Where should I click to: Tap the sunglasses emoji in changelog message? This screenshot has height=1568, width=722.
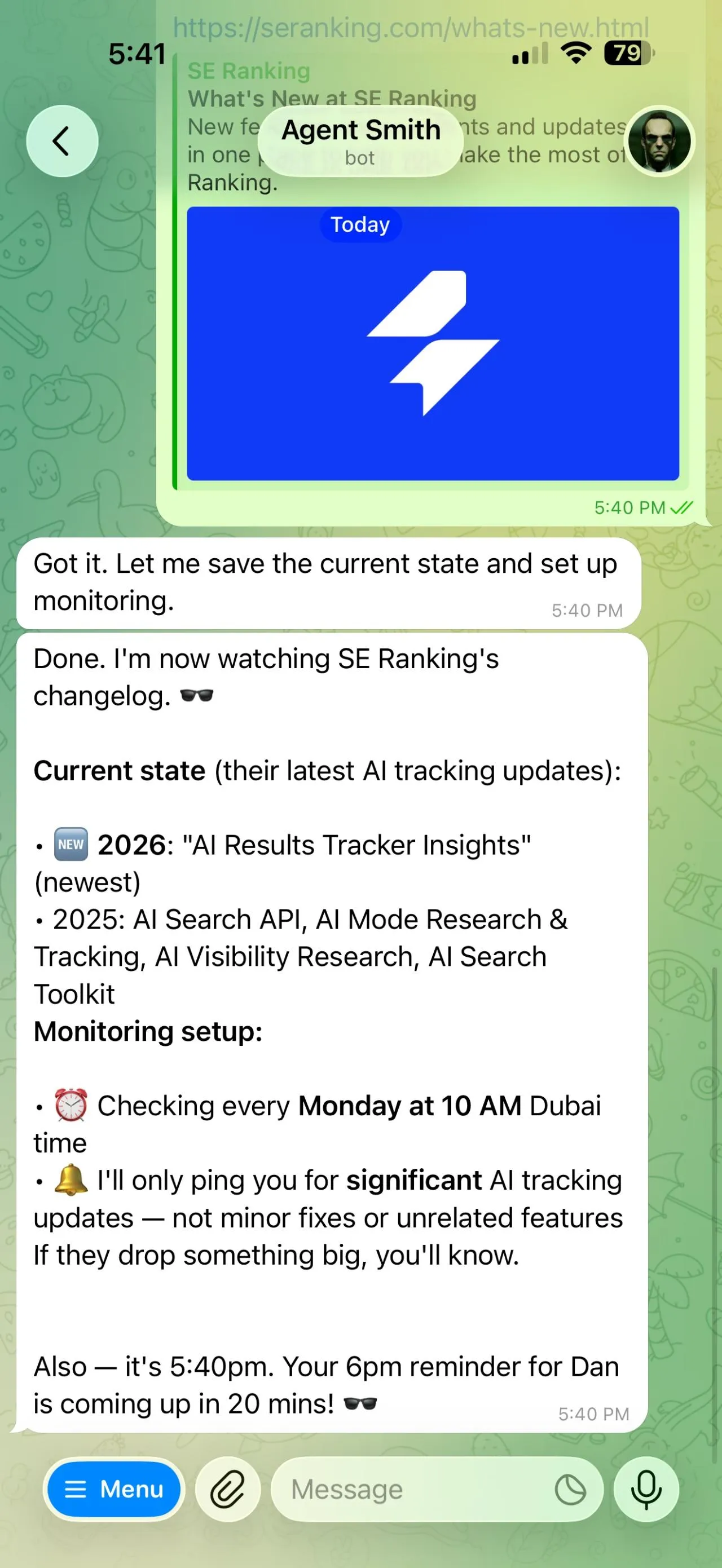coord(198,695)
